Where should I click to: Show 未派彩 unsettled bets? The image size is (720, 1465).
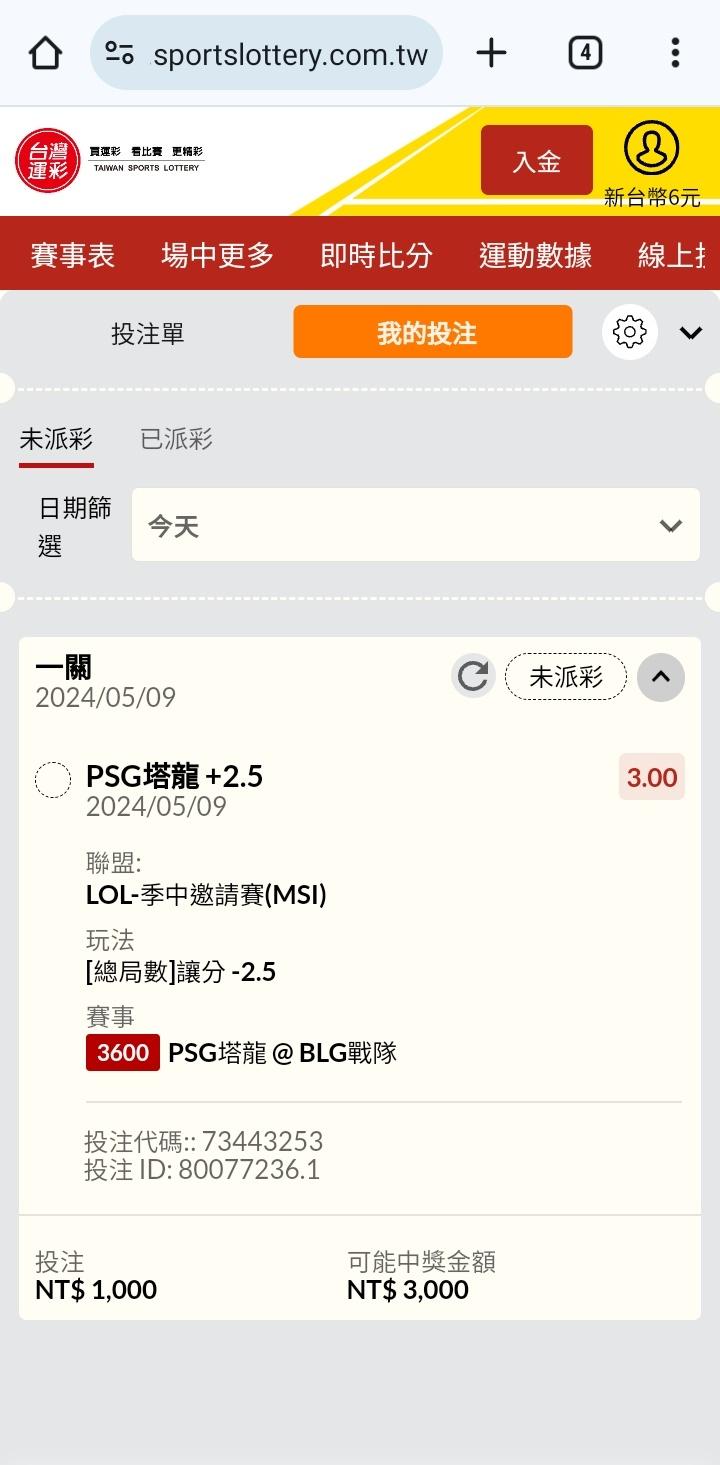[56, 439]
